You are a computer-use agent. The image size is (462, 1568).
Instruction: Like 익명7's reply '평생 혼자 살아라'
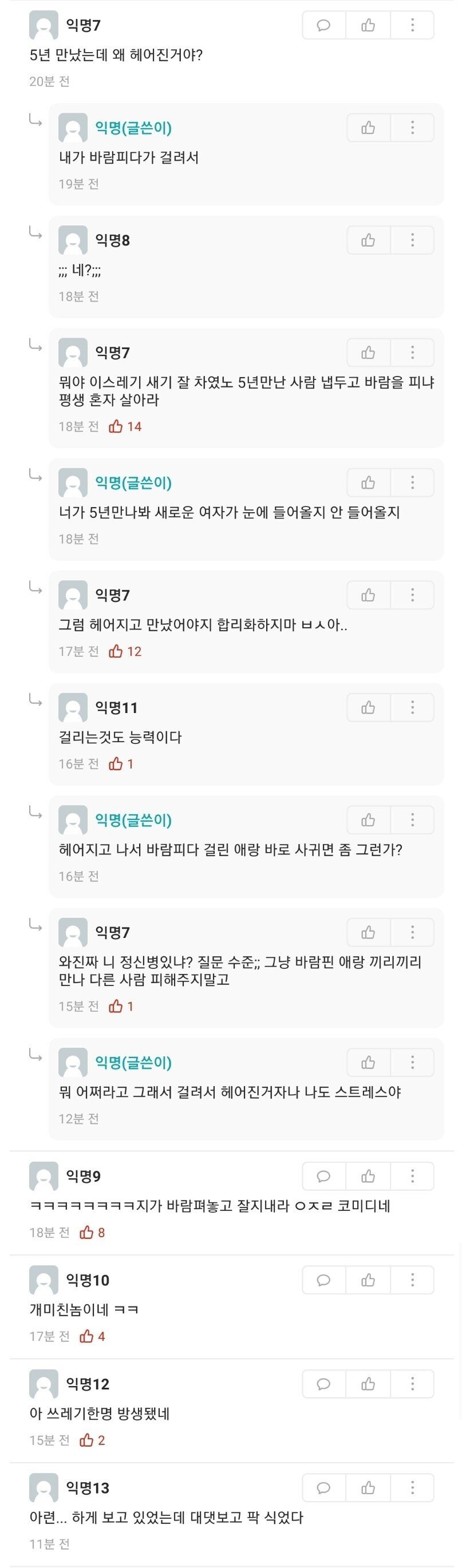[x=368, y=353]
